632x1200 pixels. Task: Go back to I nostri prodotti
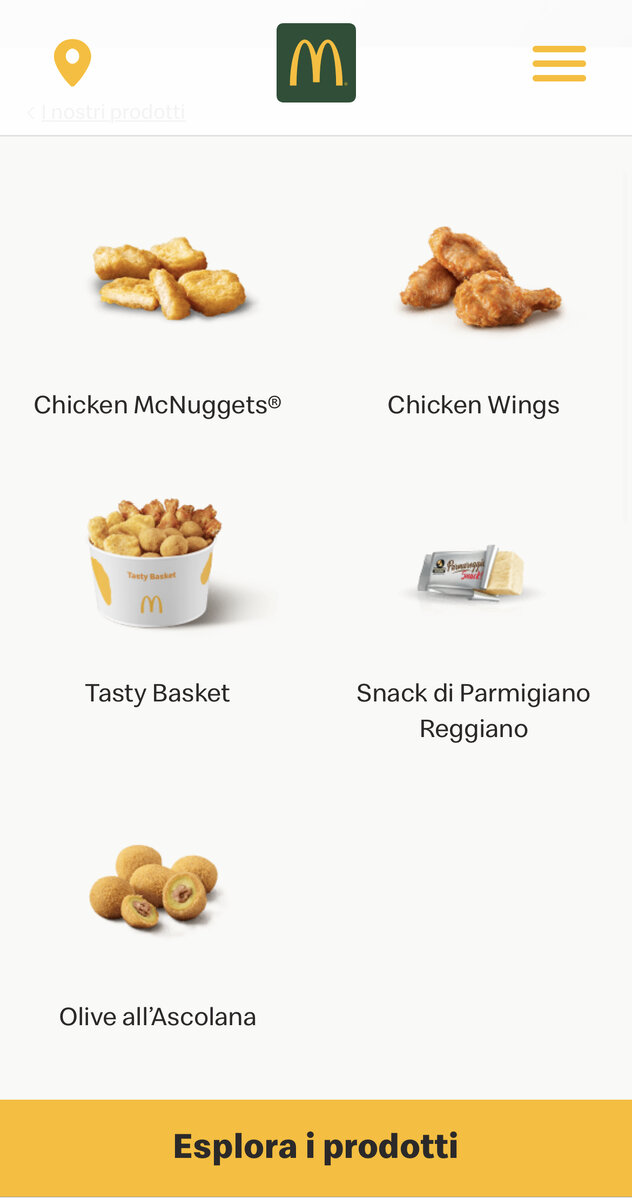tap(112, 112)
